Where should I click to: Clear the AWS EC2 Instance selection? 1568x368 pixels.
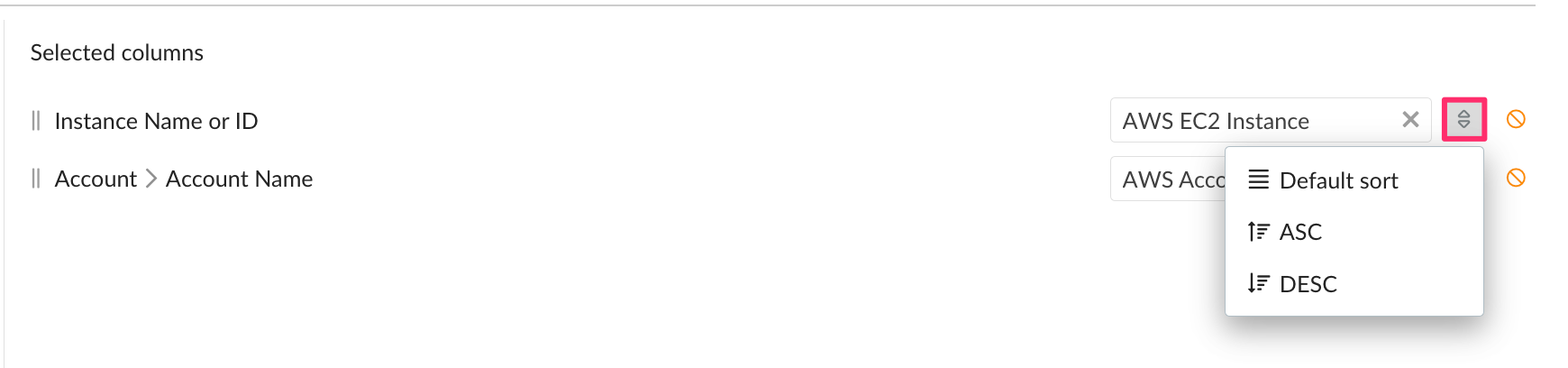(1410, 120)
